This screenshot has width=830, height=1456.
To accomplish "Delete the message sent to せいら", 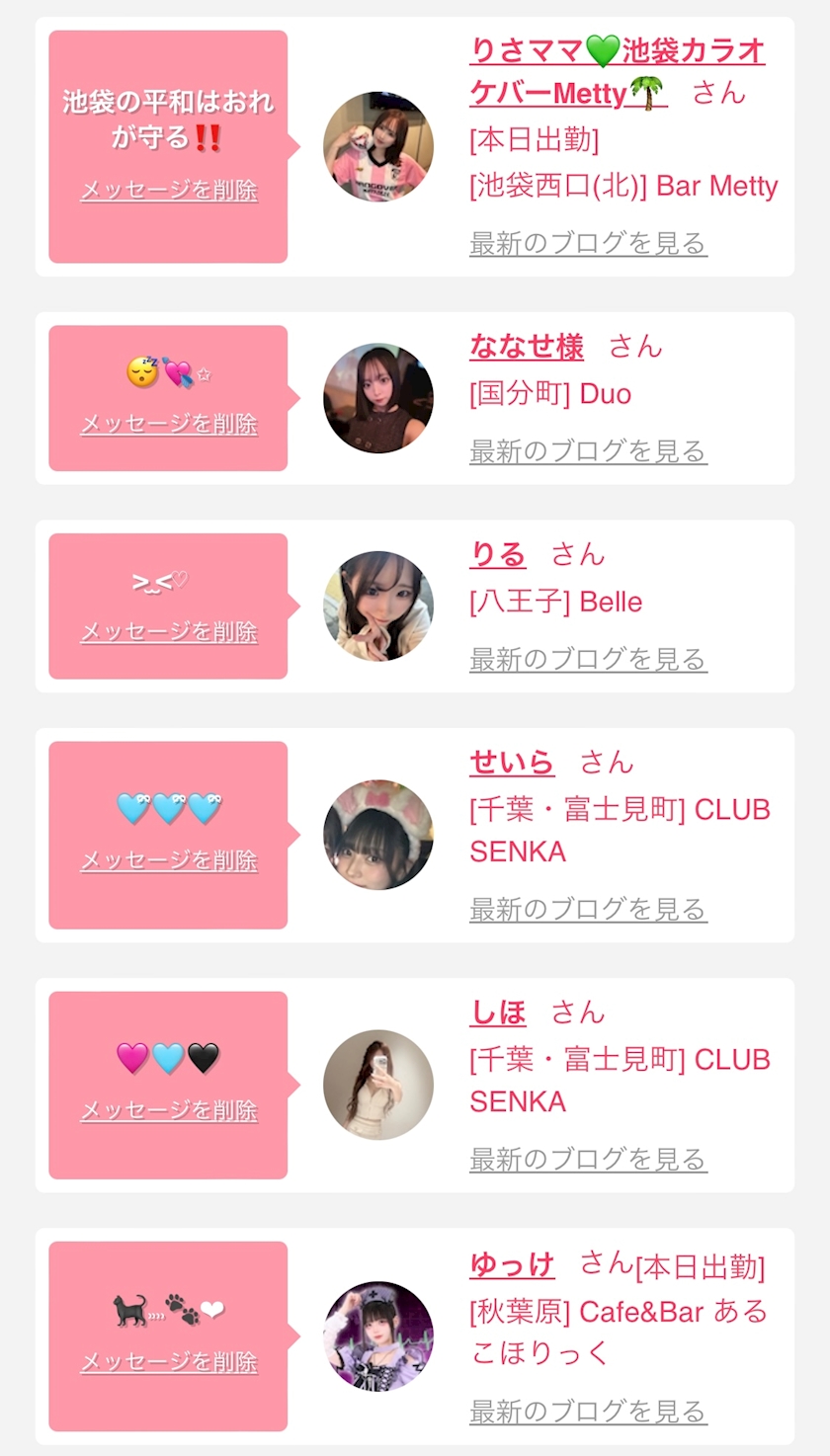I will pos(168,860).
